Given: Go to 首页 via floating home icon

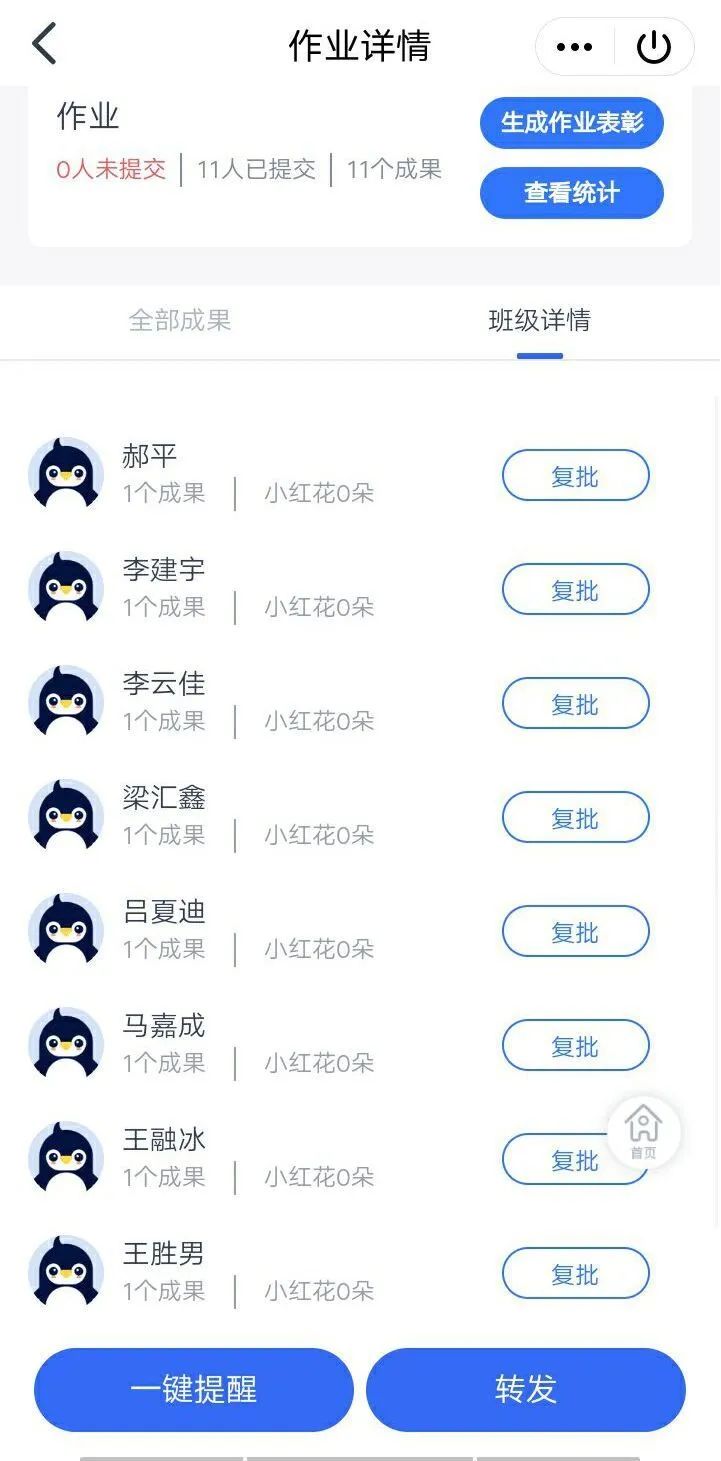Looking at the screenshot, I should point(644,1131).
